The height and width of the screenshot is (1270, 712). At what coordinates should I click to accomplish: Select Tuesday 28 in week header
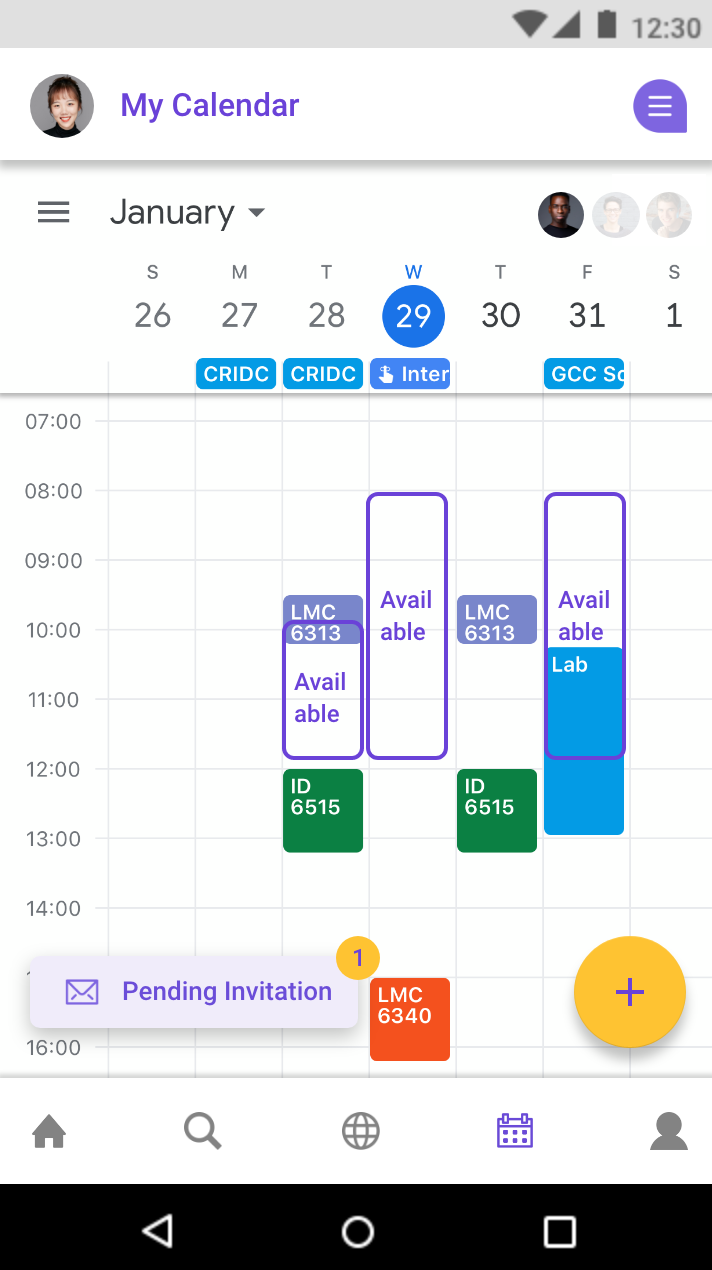(326, 300)
